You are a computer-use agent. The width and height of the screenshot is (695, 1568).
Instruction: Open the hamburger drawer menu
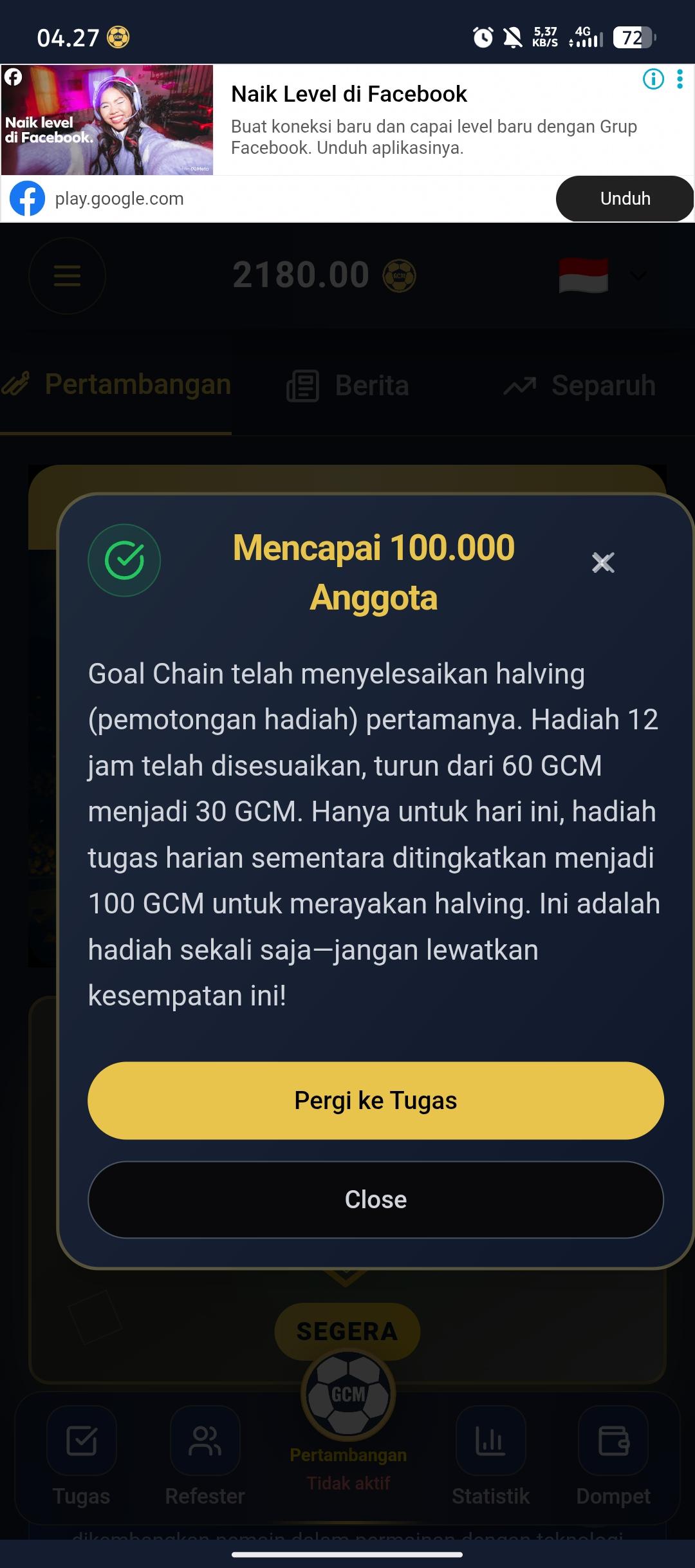tap(67, 275)
